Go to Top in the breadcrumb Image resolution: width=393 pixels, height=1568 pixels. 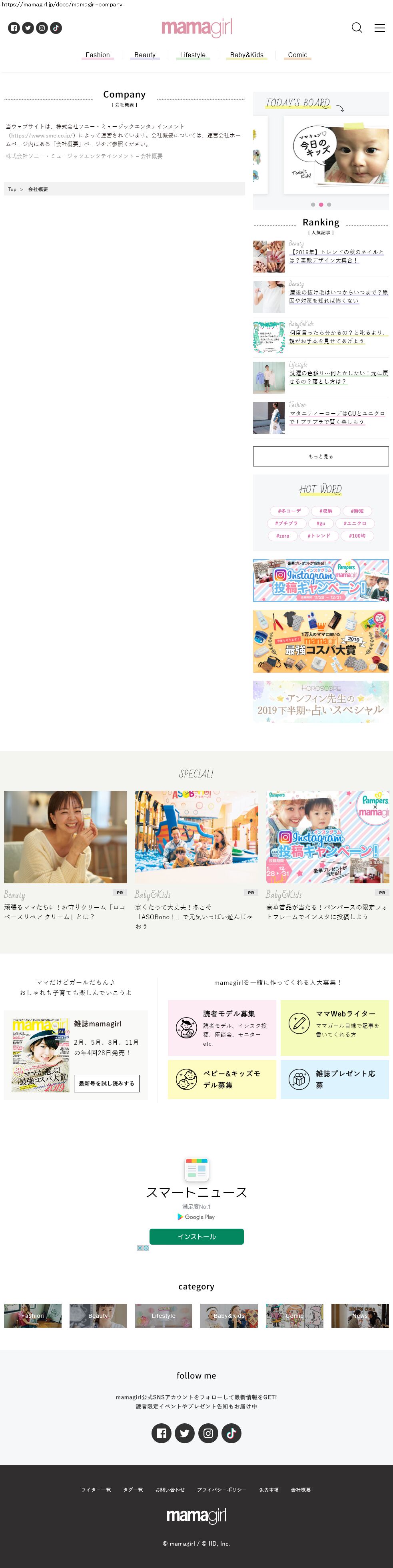(x=12, y=189)
